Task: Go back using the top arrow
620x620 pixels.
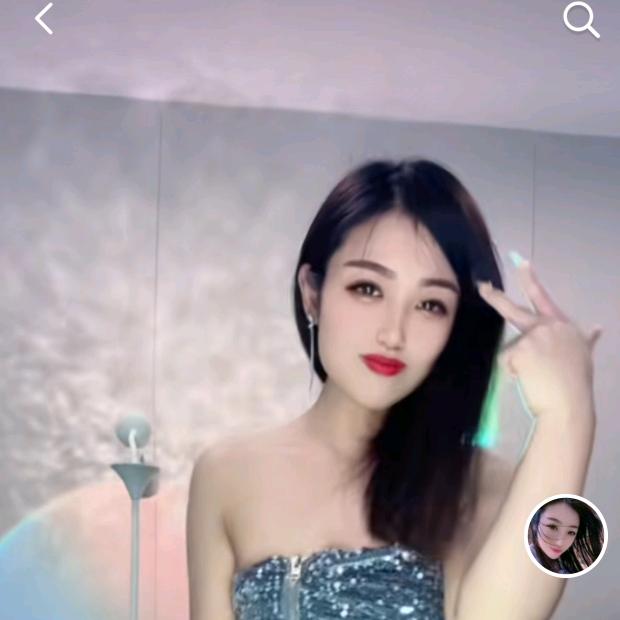Action: pyautogui.click(x=44, y=19)
